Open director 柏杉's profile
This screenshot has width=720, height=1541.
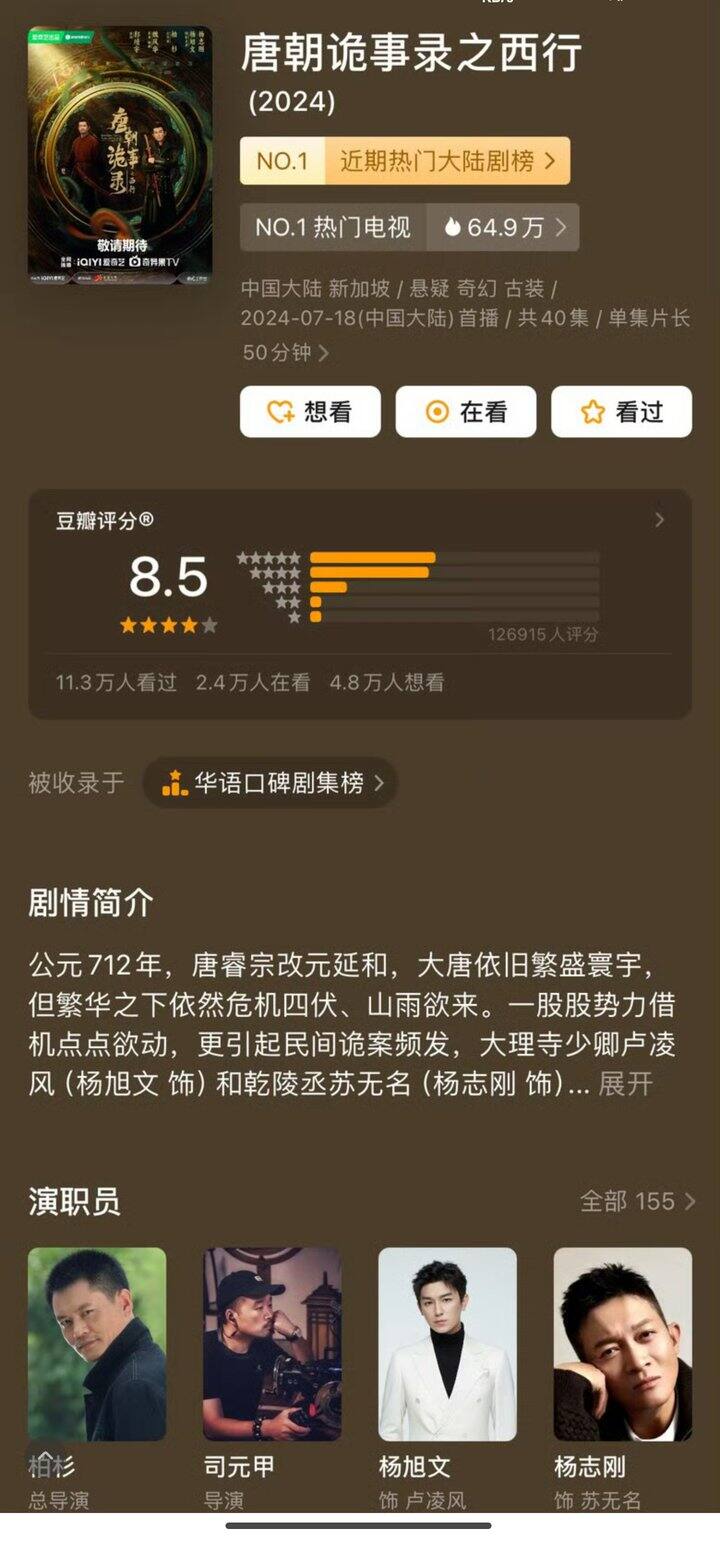point(97,1344)
